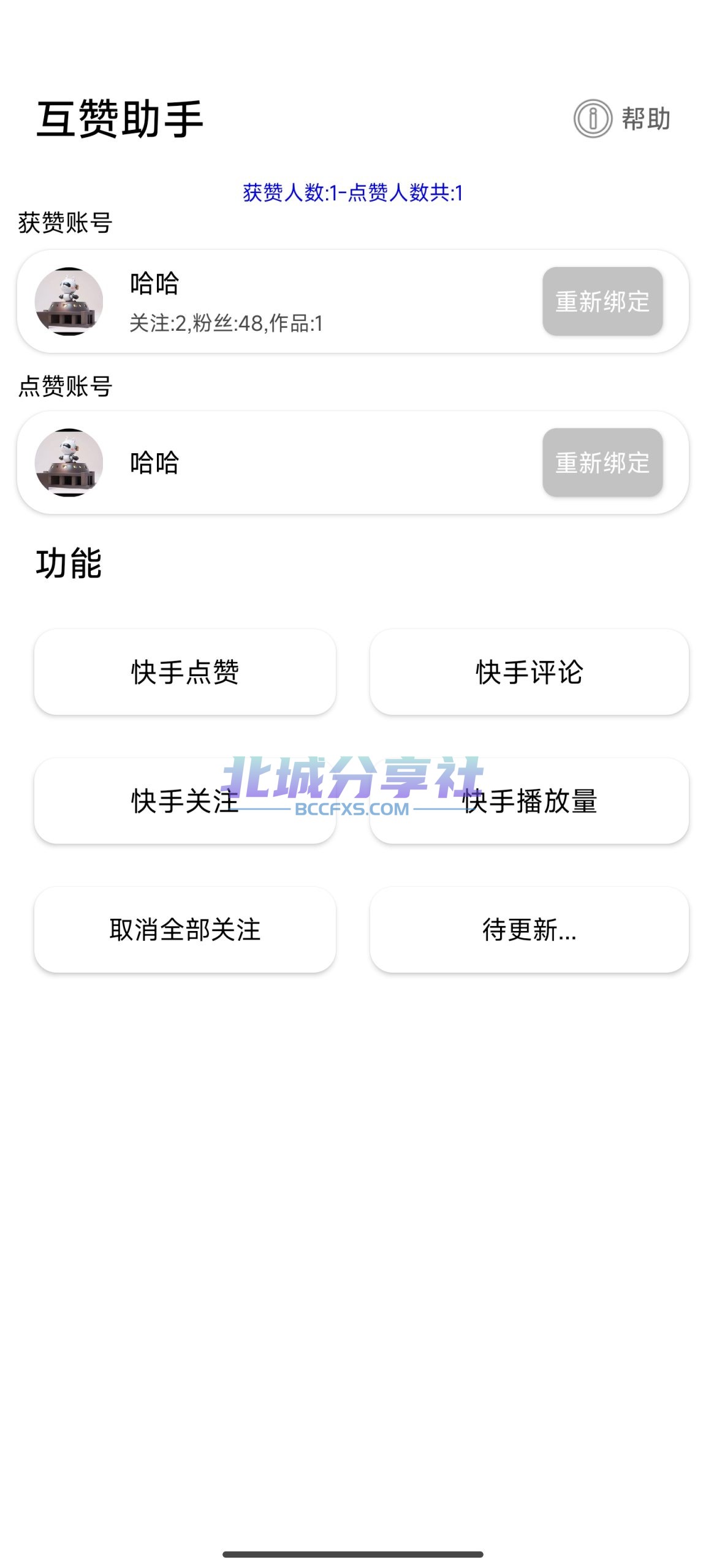Image resolution: width=706 pixels, height=1568 pixels.
Task: Tap 取消全部关注 button
Action: pos(185,930)
